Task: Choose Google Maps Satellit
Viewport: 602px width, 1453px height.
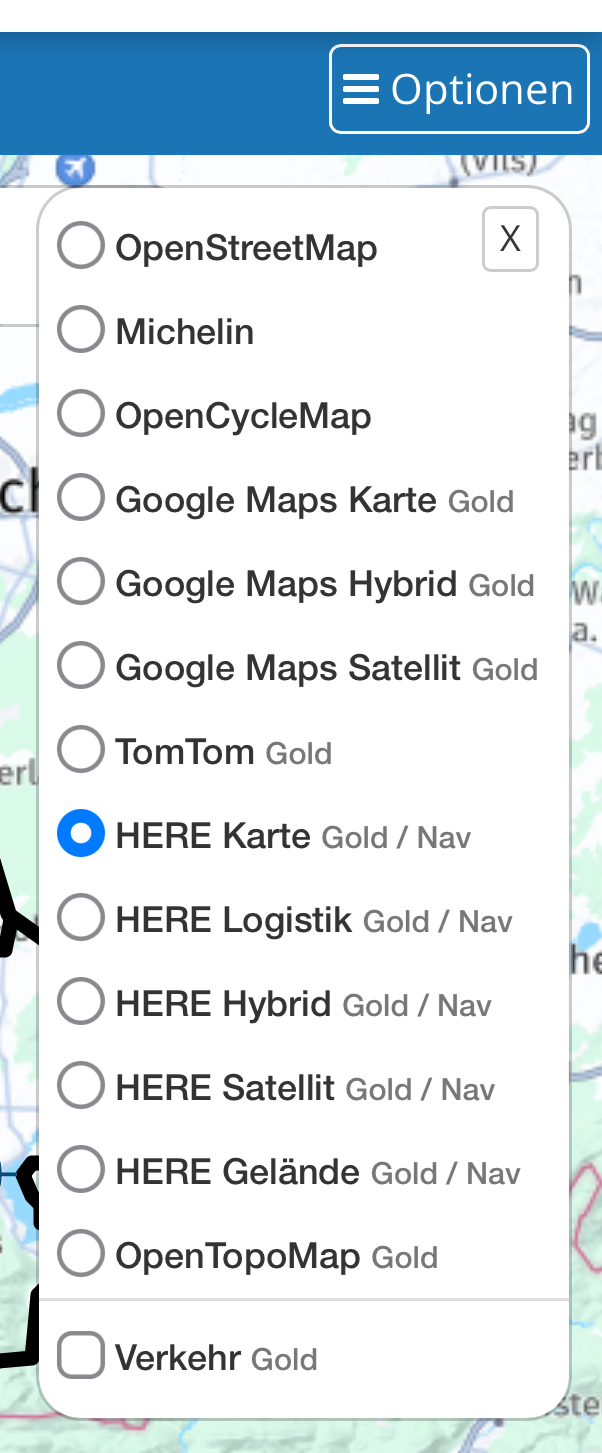Action: [x=81, y=666]
